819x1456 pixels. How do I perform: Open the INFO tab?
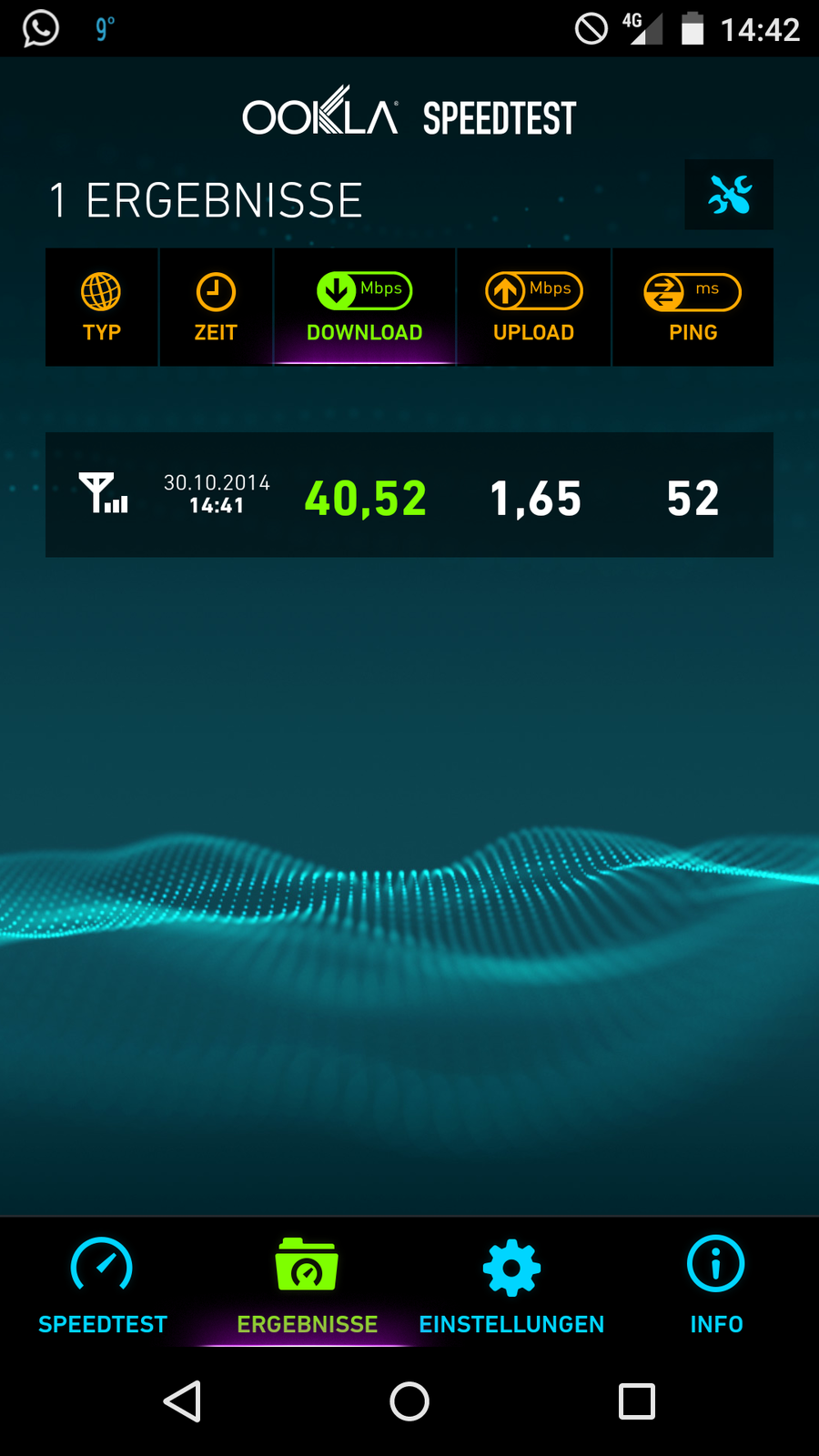click(716, 1285)
